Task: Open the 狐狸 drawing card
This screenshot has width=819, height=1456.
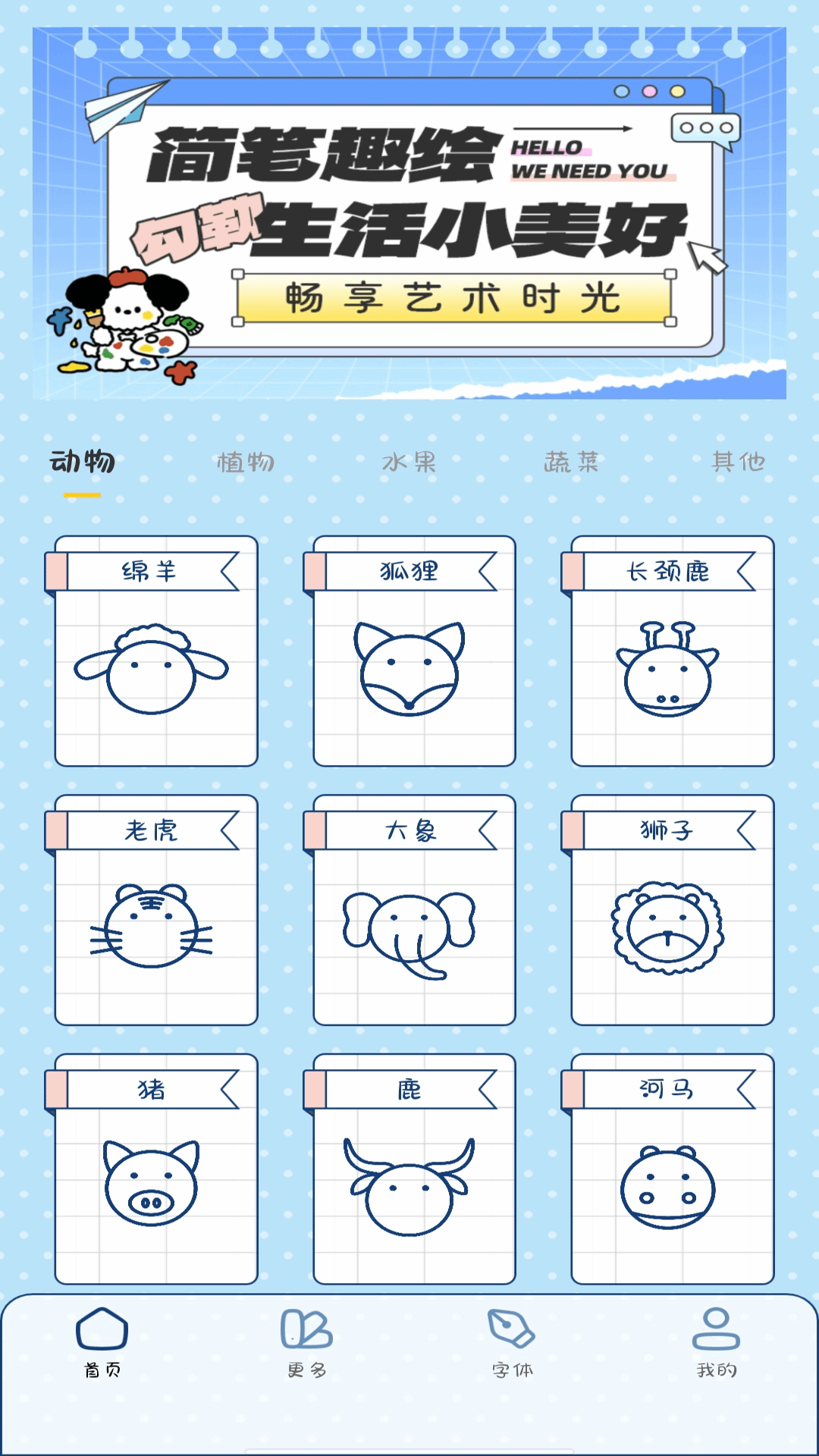Action: [x=414, y=652]
